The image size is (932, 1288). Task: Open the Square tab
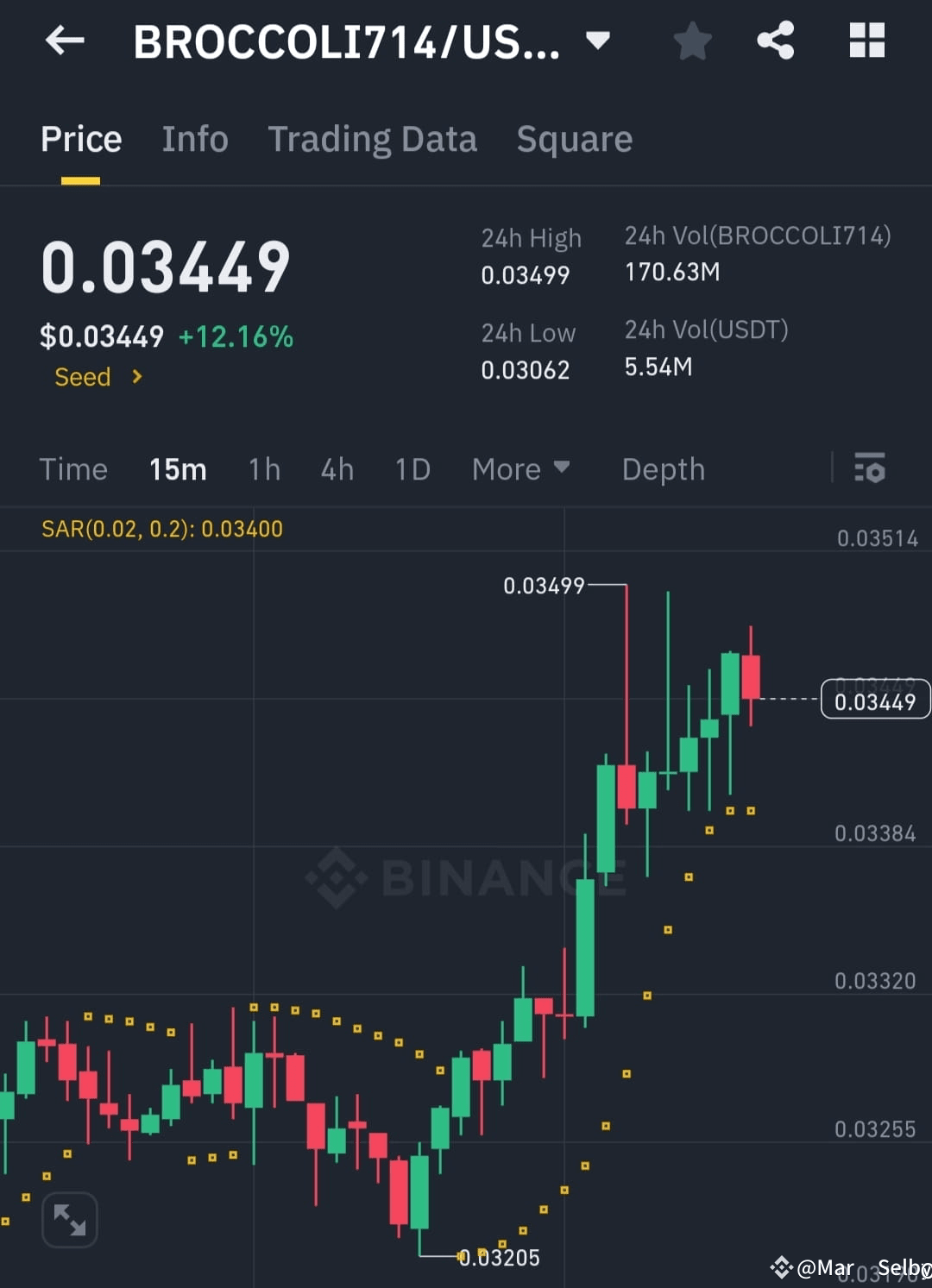(x=574, y=139)
